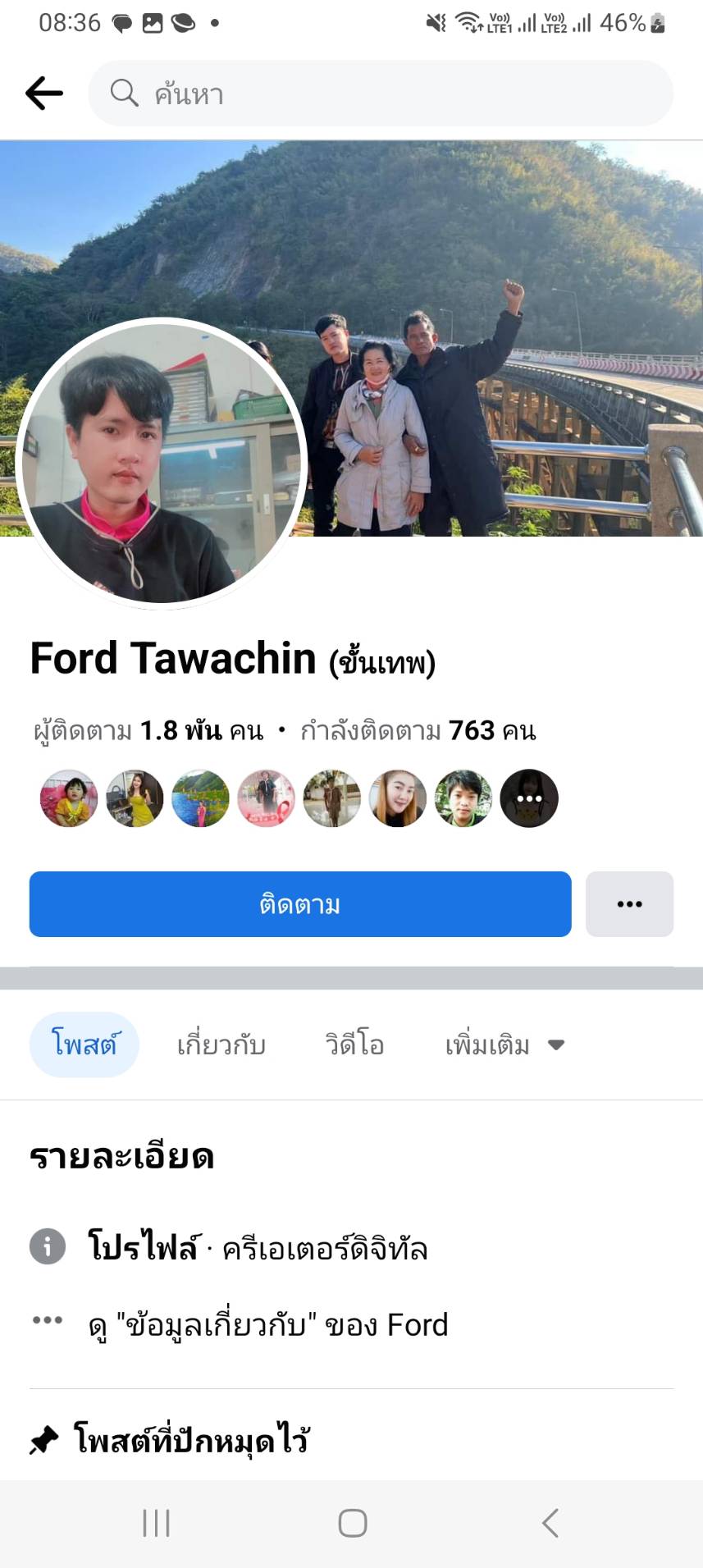Open Ford Tawachin's profile picture
Viewport: 703px width, 1568px height.
pos(161,464)
